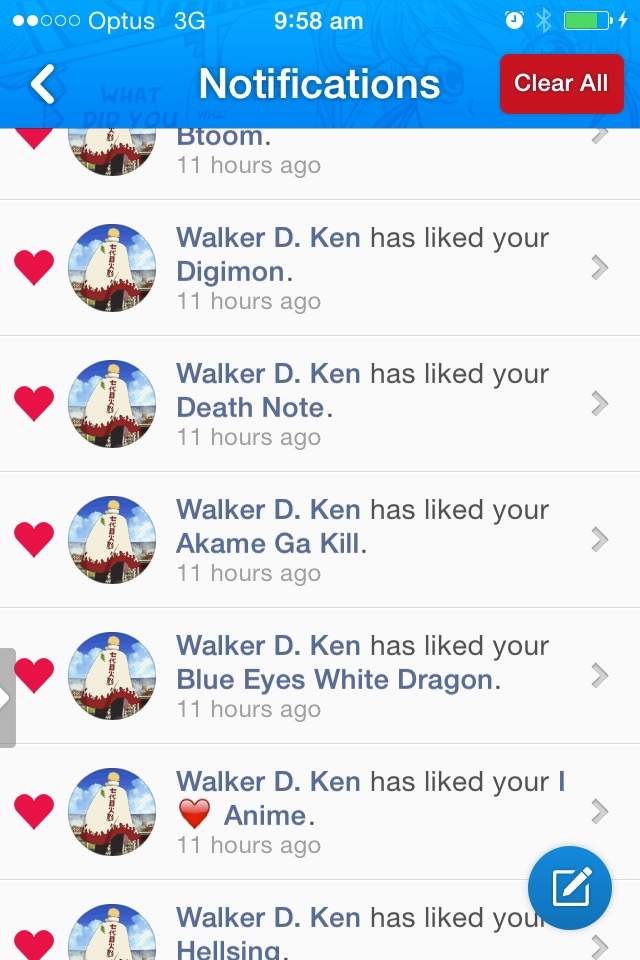Image resolution: width=640 pixels, height=960 pixels.
Task: Clear all notifications
Action: click(x=561, y=84)
